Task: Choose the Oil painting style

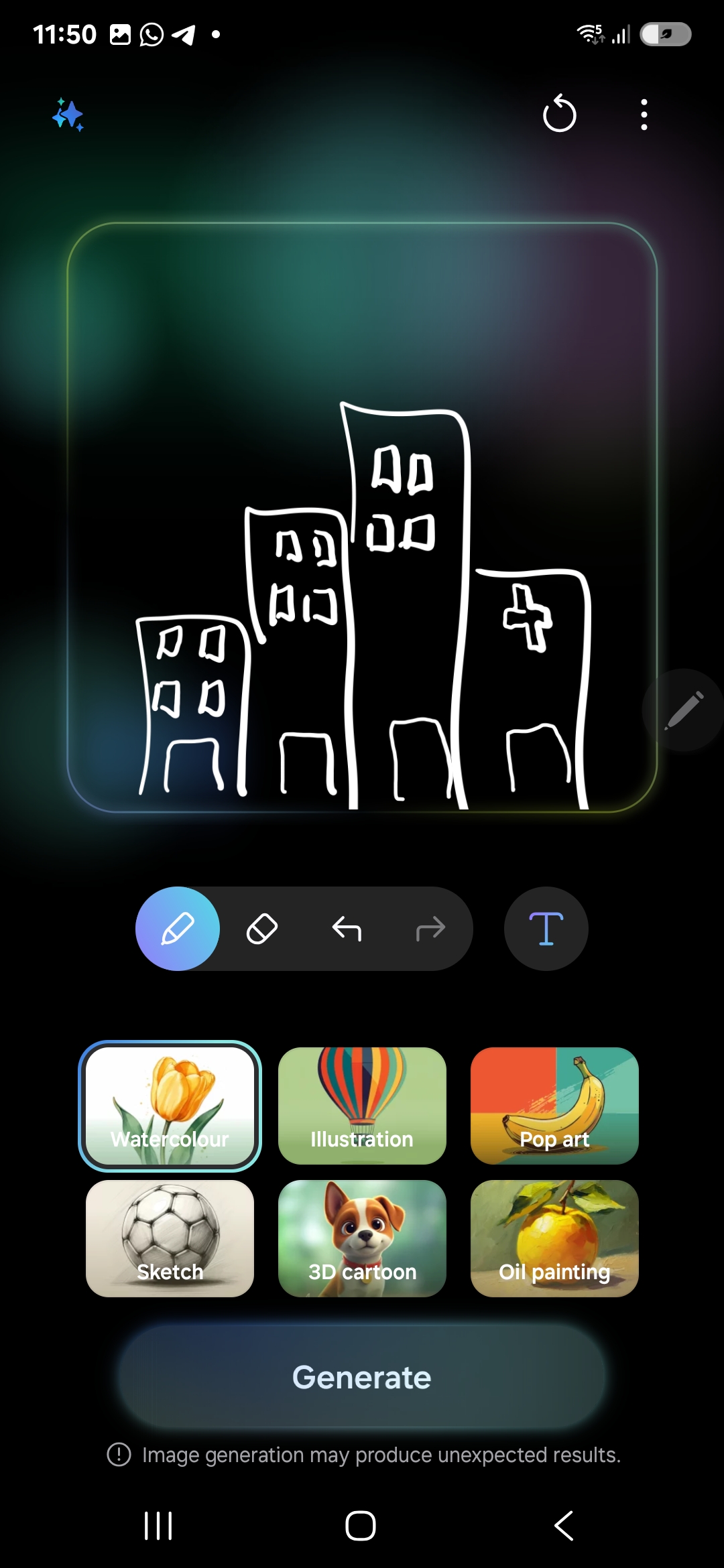Action: tap(554, 1238)
